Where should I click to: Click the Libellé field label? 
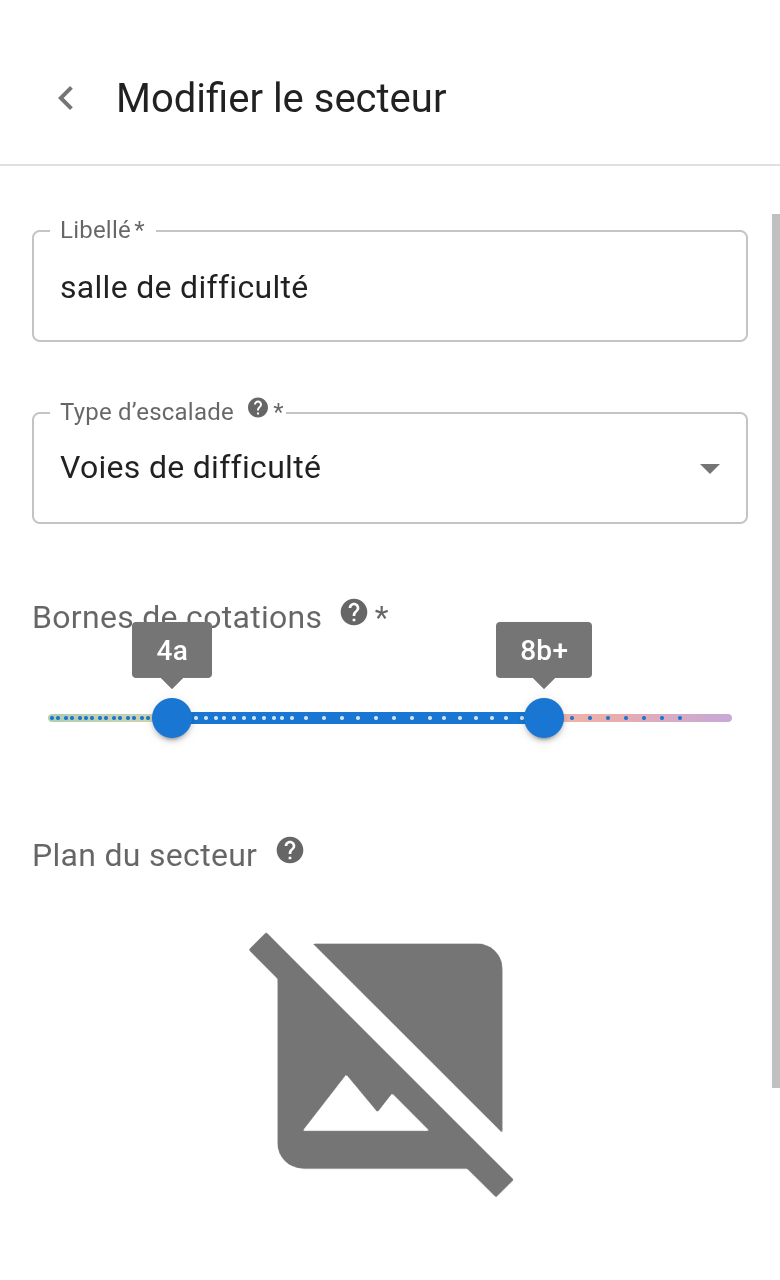(x=94, y=229)
